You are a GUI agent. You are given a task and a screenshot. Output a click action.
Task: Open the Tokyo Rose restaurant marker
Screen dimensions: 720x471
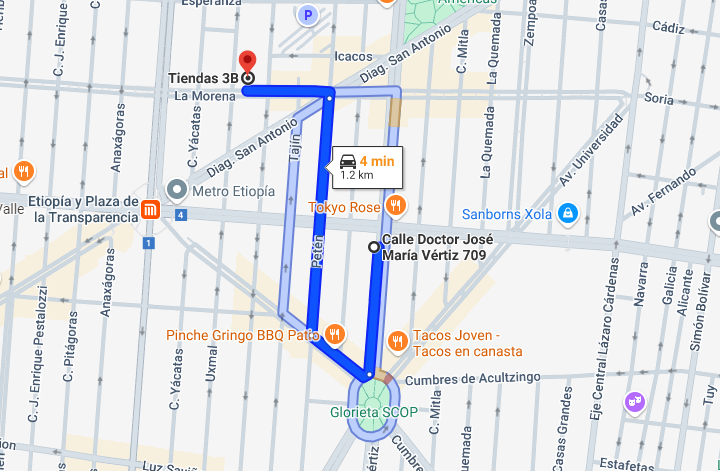[395, 206]
